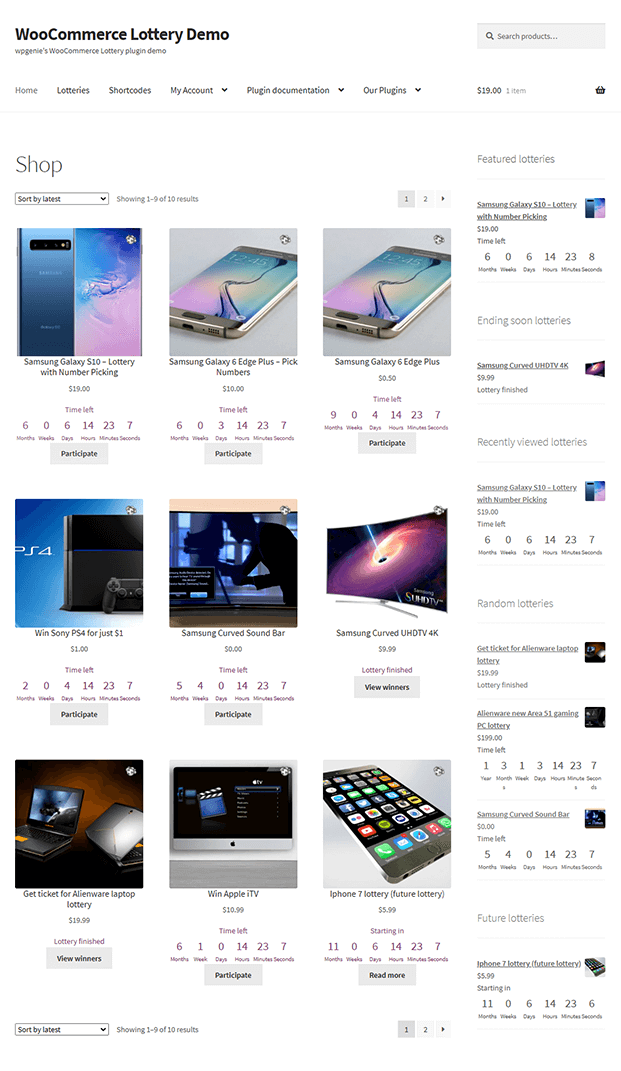Image resolution: width=621 pixels, height=1071 pixels.
Task: Go to the Lotteries menu item
Action: click(73, 90)
